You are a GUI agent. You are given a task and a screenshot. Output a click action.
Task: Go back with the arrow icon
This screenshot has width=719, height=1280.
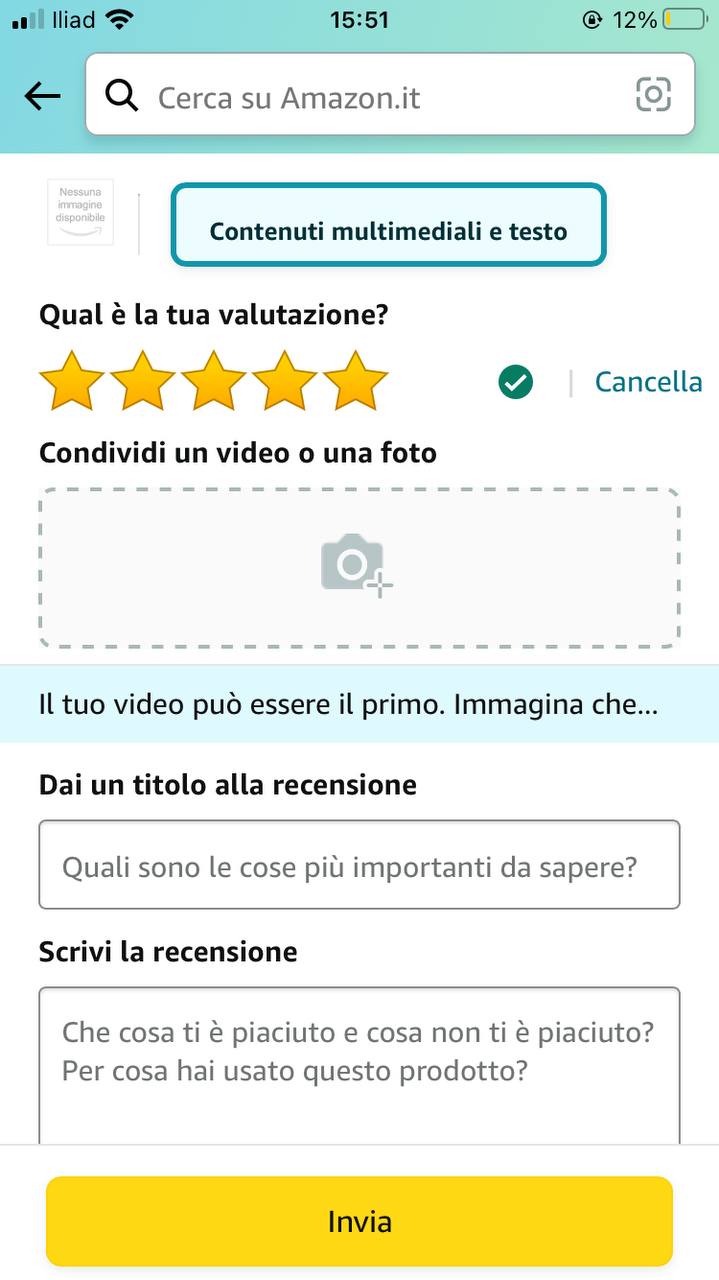click(x=42, y=97)
